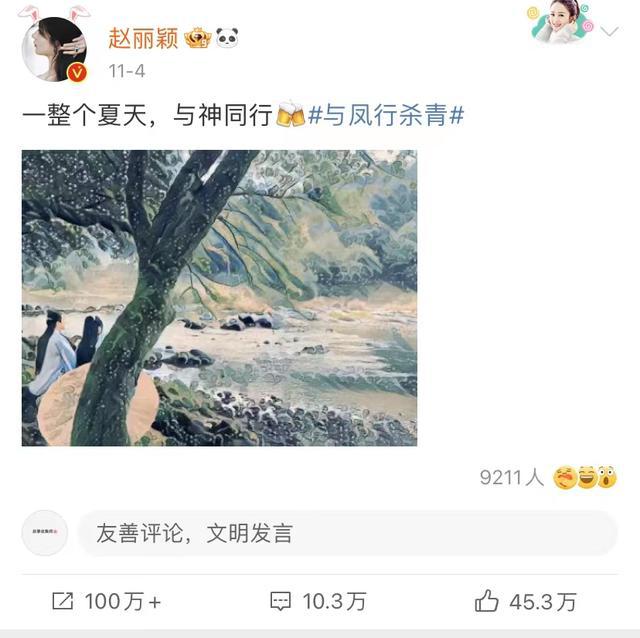Image resolution: width=640 pixels, height=638 pixels.
Task: Open 赵丽颖's profile avatar
Action: point(54,47)
